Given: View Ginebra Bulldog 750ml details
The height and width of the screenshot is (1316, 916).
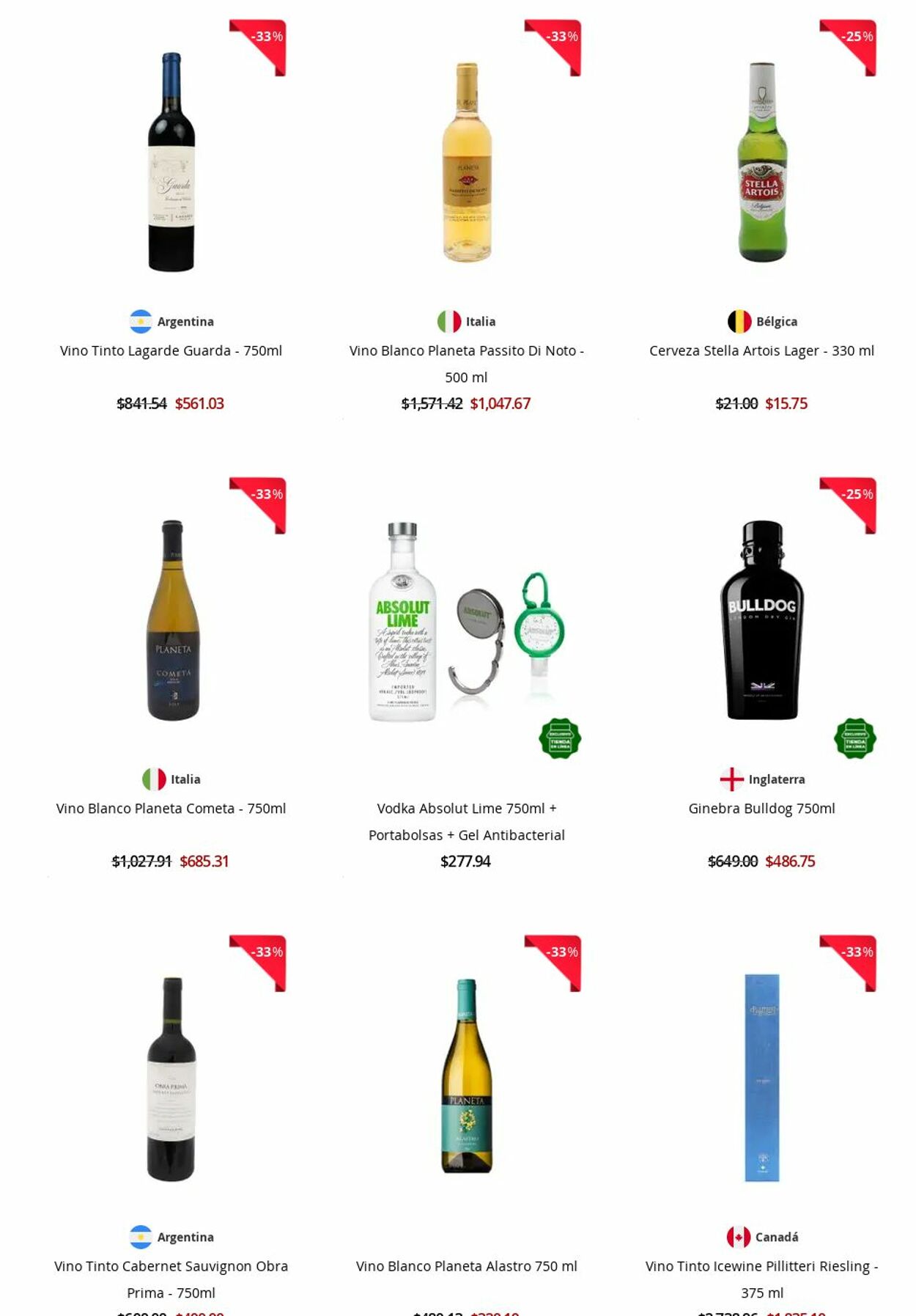Looking at the screenshot, I should [x=761, y=808].
